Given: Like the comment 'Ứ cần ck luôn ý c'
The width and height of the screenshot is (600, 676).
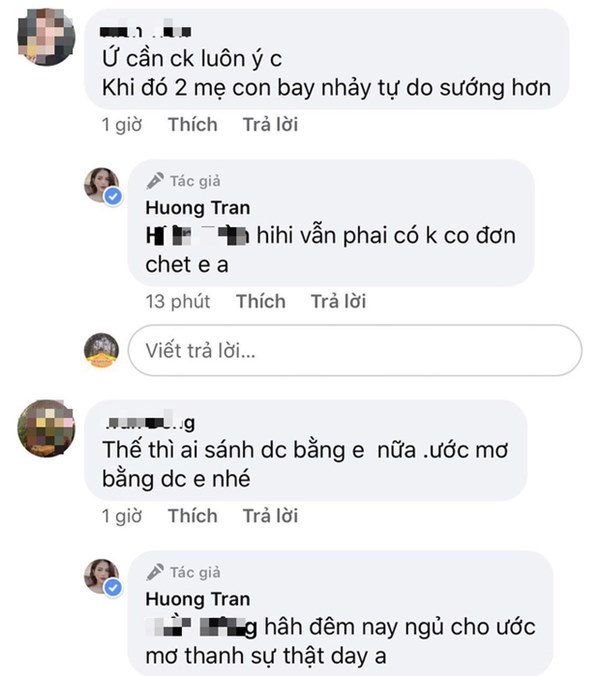Looking at the screenshot, I should click(192, 125).
